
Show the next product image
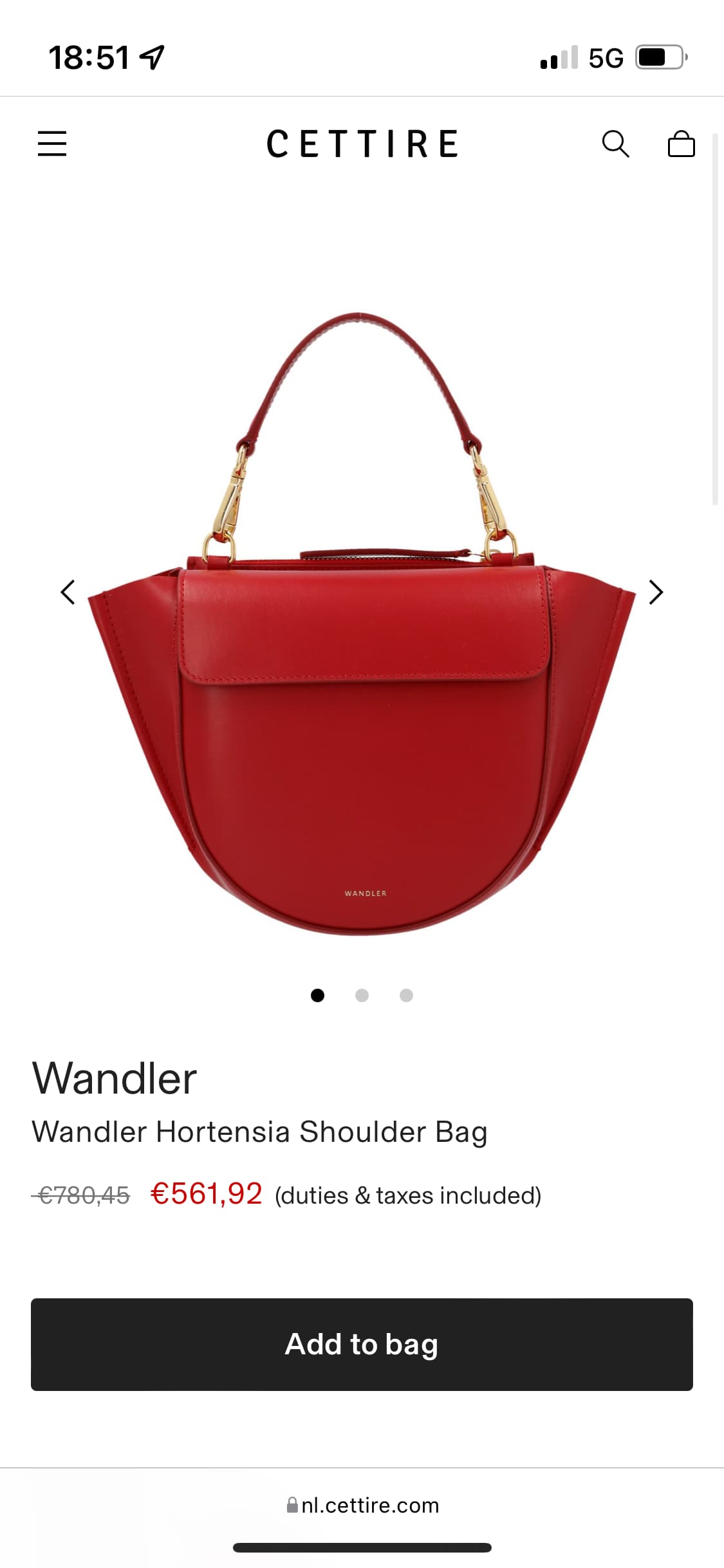pyautogui.click(x=656, y=592)
